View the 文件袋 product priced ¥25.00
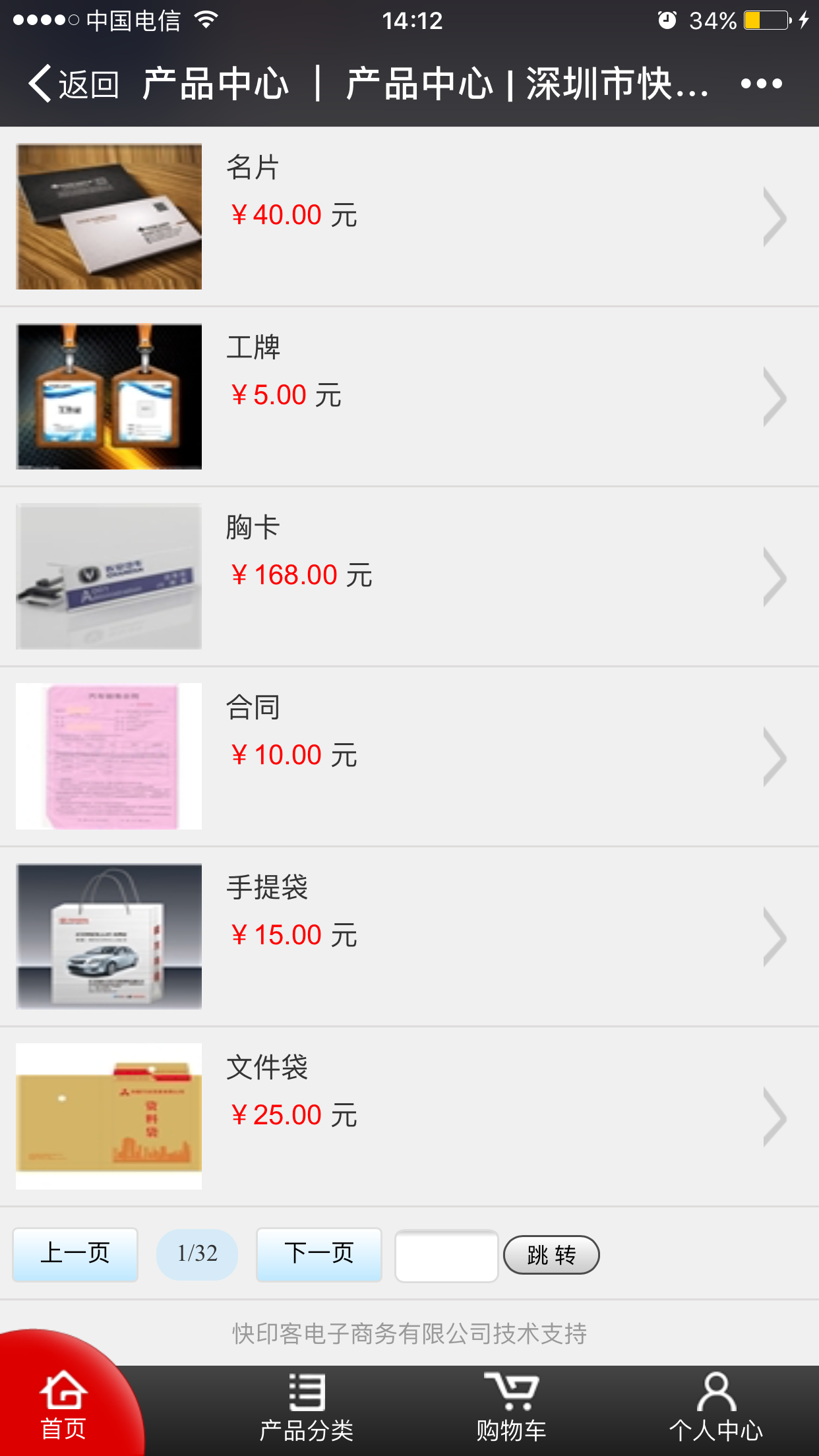The width and height of the screenshot is (819, 1456). coord(409,1116)
